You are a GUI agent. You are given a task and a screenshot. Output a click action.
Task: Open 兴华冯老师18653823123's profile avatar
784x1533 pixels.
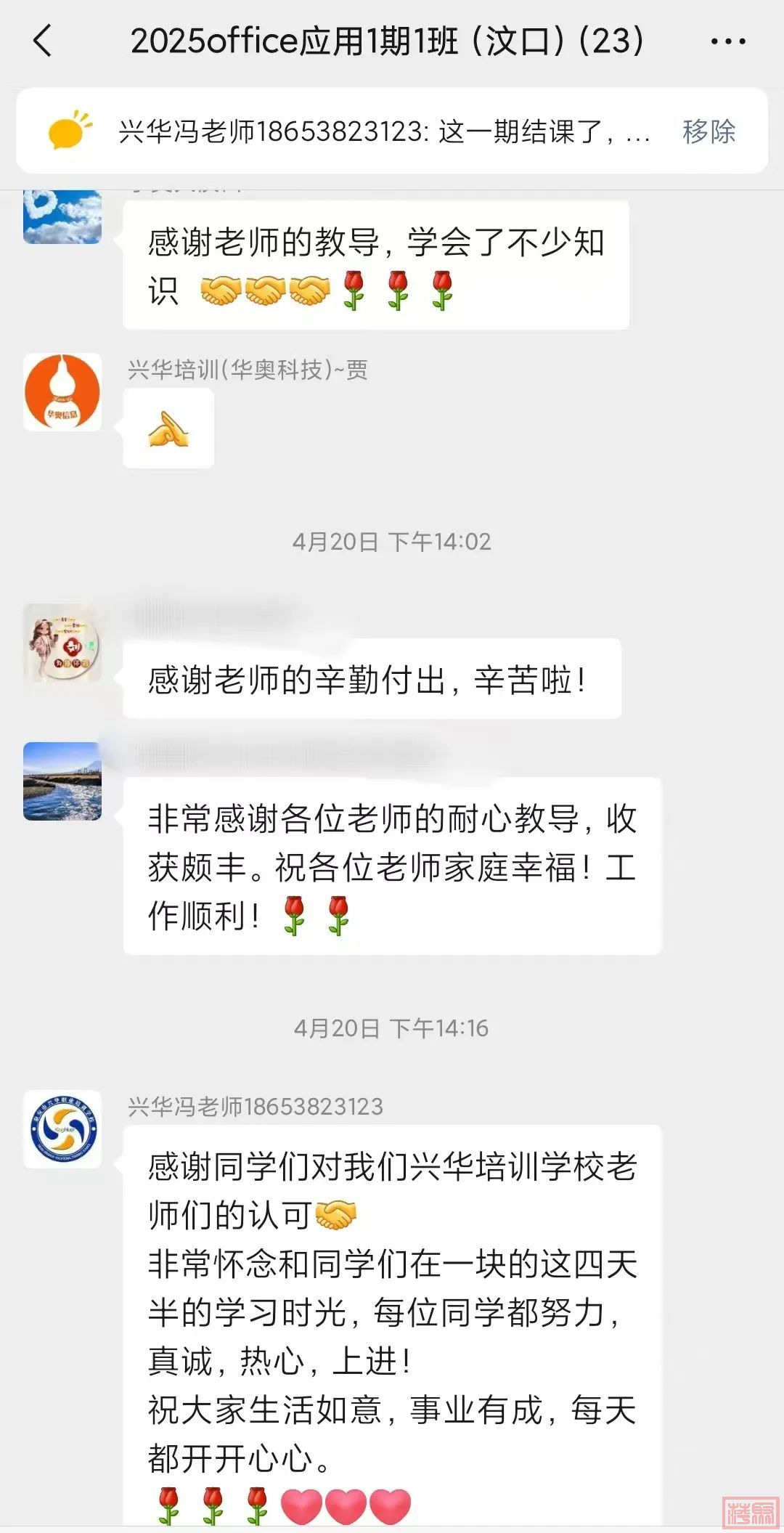click(62, 1129)
